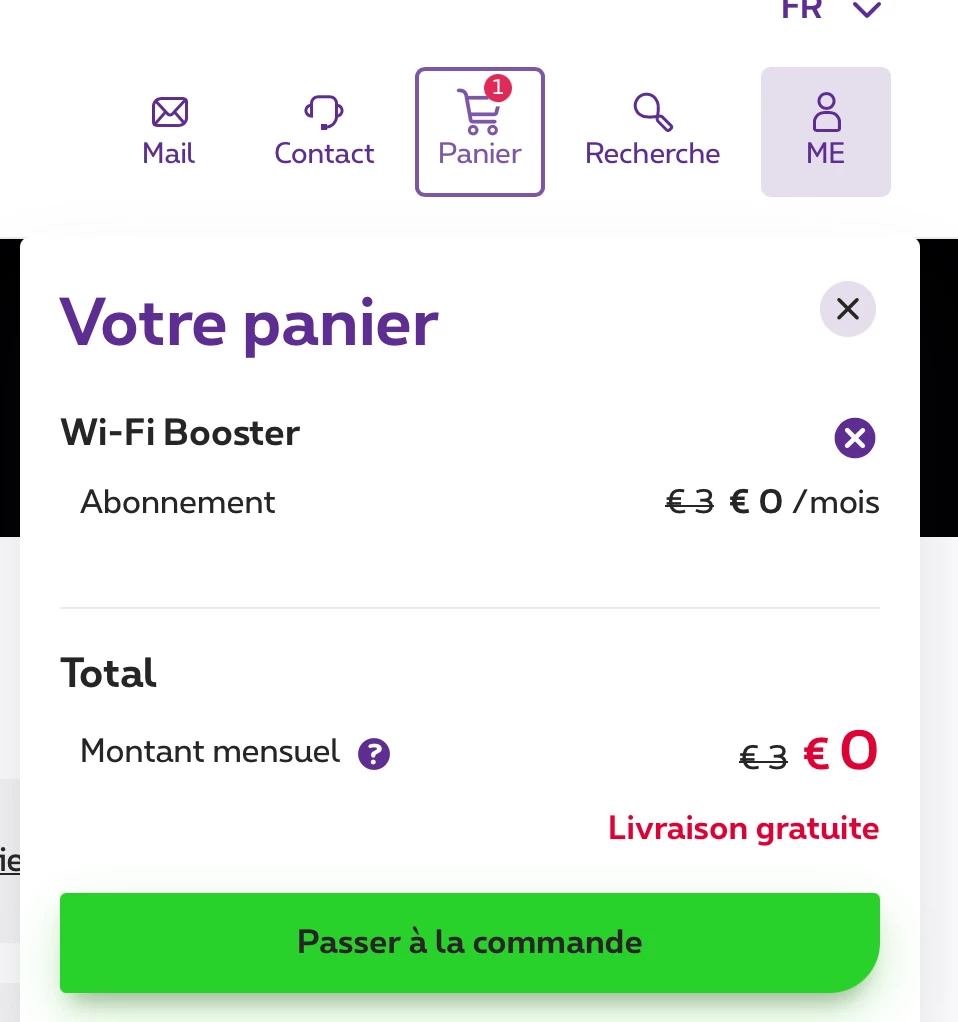Remove Wi-Fi Booster from the cart
The height and width of the screenshot is (1022, 958).
click(854, 438)
